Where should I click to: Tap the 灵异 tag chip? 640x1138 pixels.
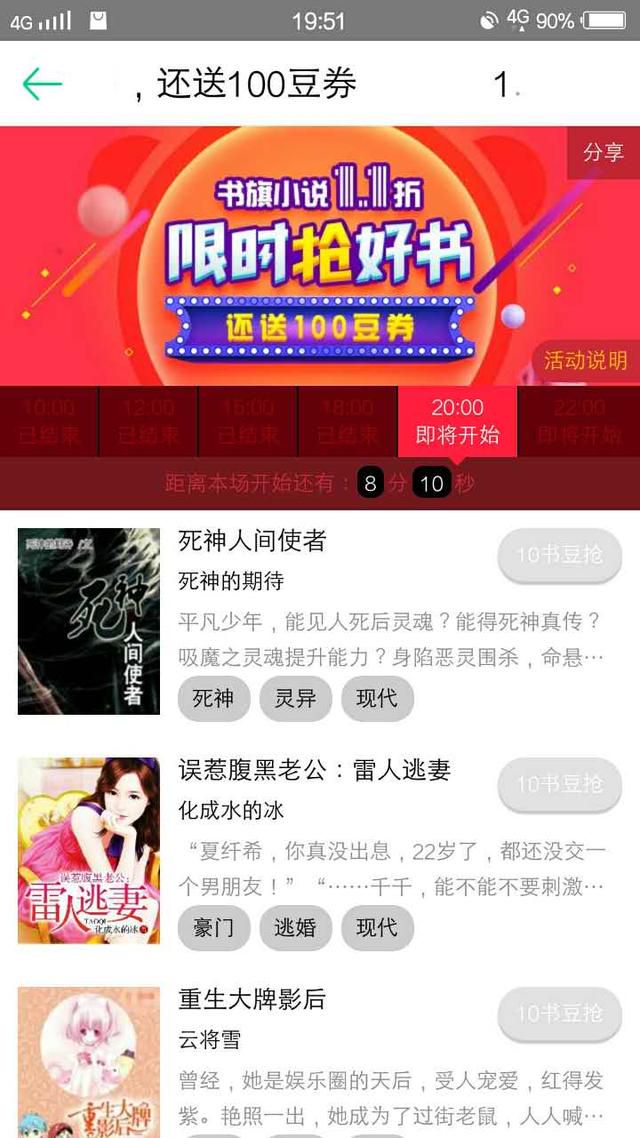click(295, 698)
